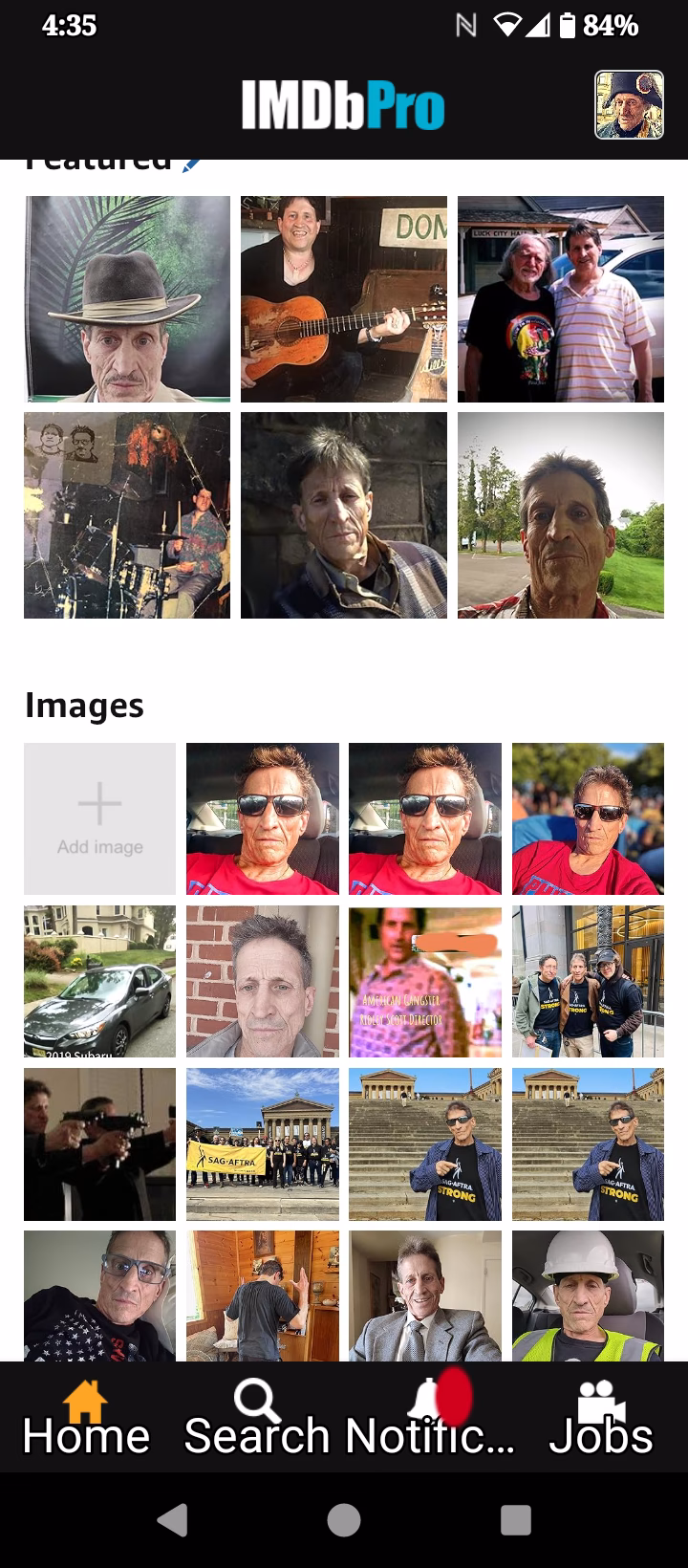Go to the Home tab
This screenshot has width=688, height=1568.
[x=86, y=1418]
